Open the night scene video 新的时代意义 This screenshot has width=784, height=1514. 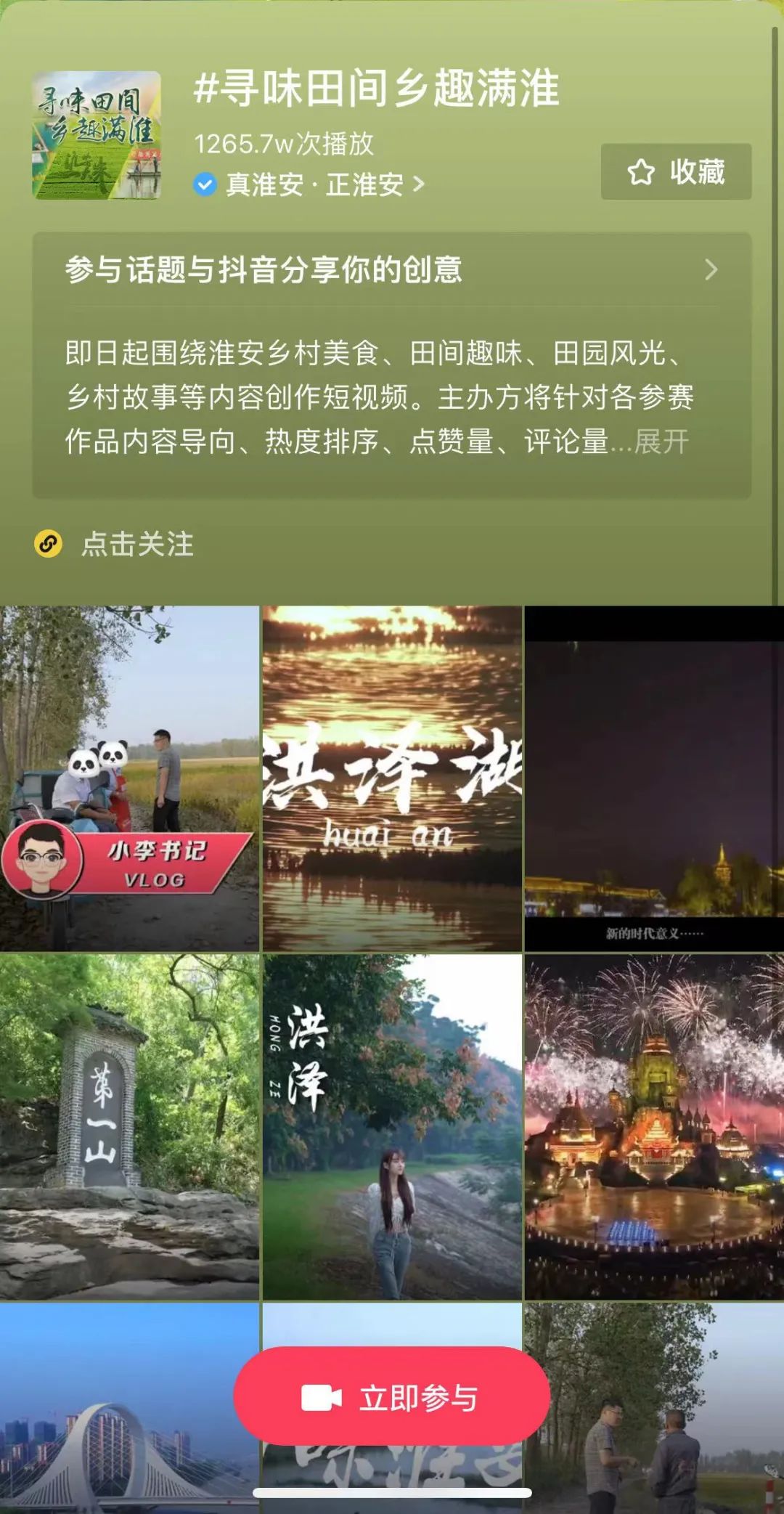pyautogui.click(x=654, y=778)
